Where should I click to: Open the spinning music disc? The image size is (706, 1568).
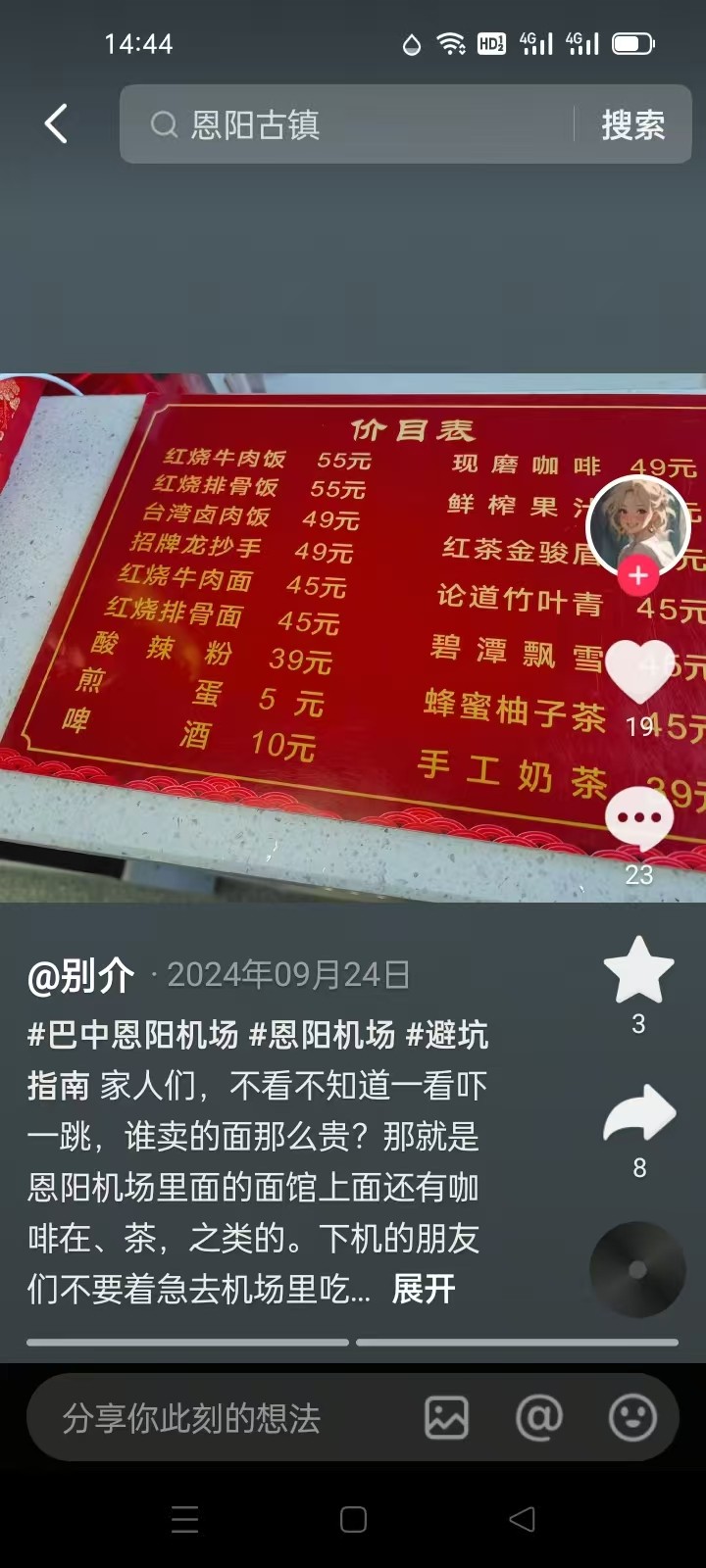(637, 1269)
